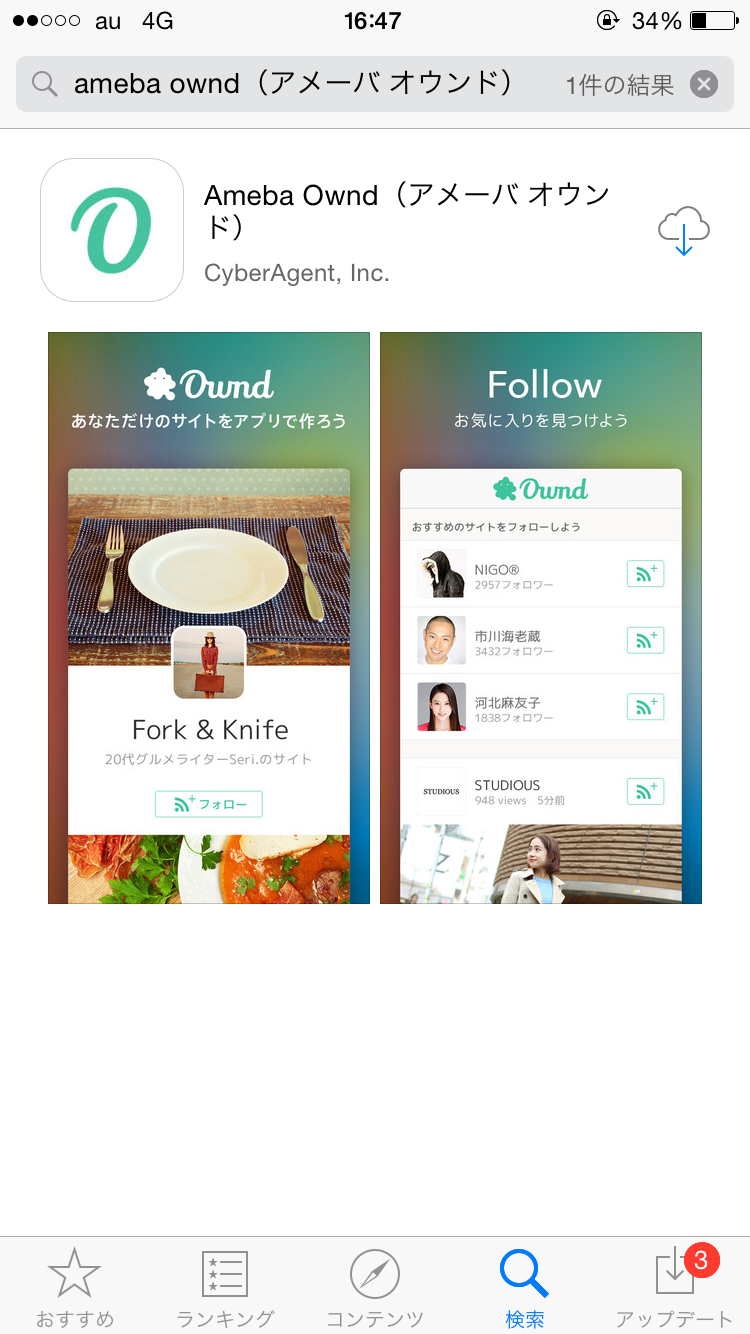
Task: Switch to the ランキング tab
Action: 225,1287
